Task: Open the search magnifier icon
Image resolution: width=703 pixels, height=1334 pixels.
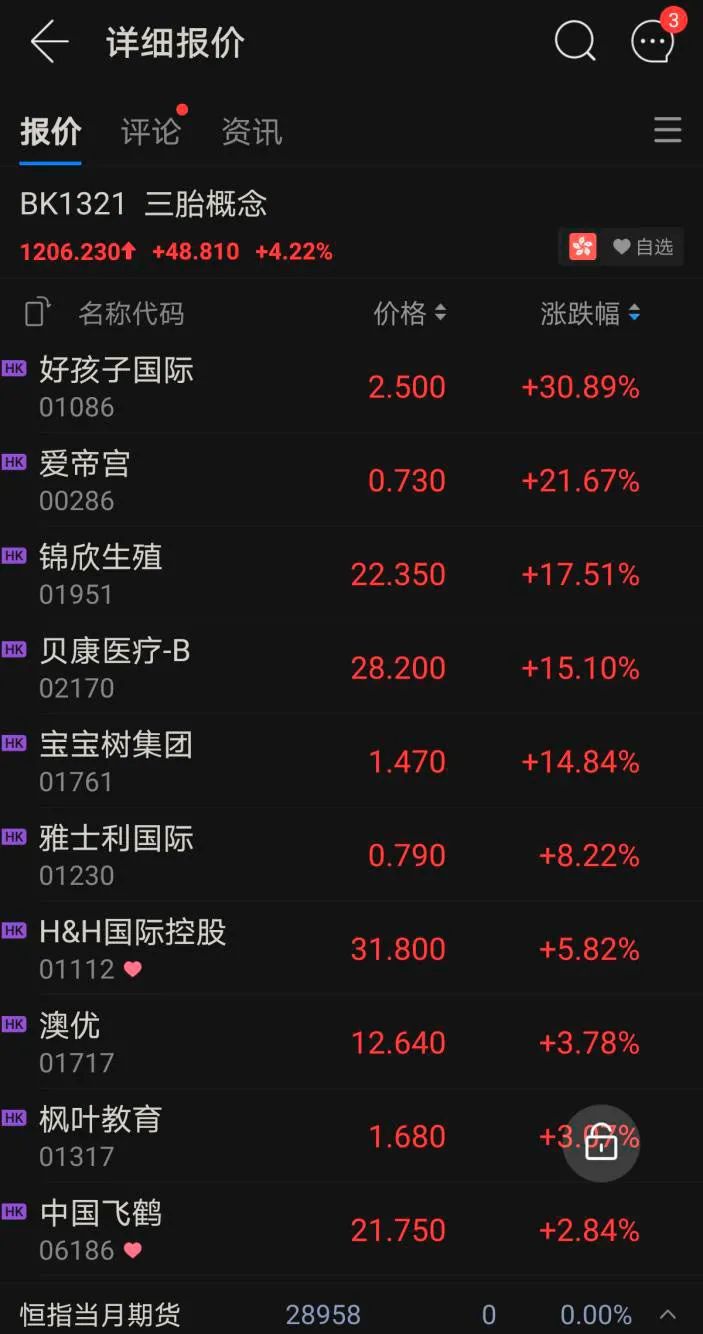Action: pyautogui.click(x=575, y=42)
